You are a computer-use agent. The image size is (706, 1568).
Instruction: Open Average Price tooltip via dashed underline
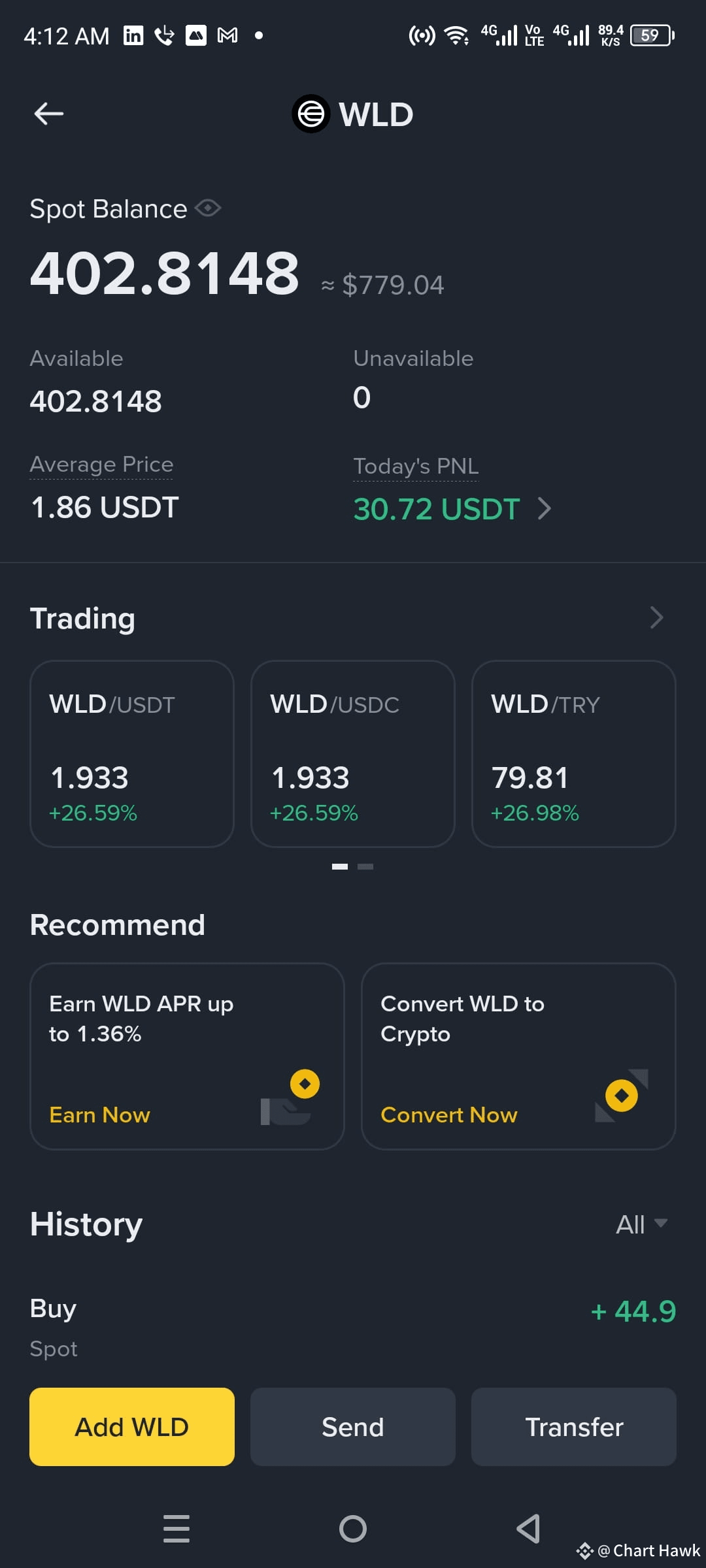tap(101, 465)
